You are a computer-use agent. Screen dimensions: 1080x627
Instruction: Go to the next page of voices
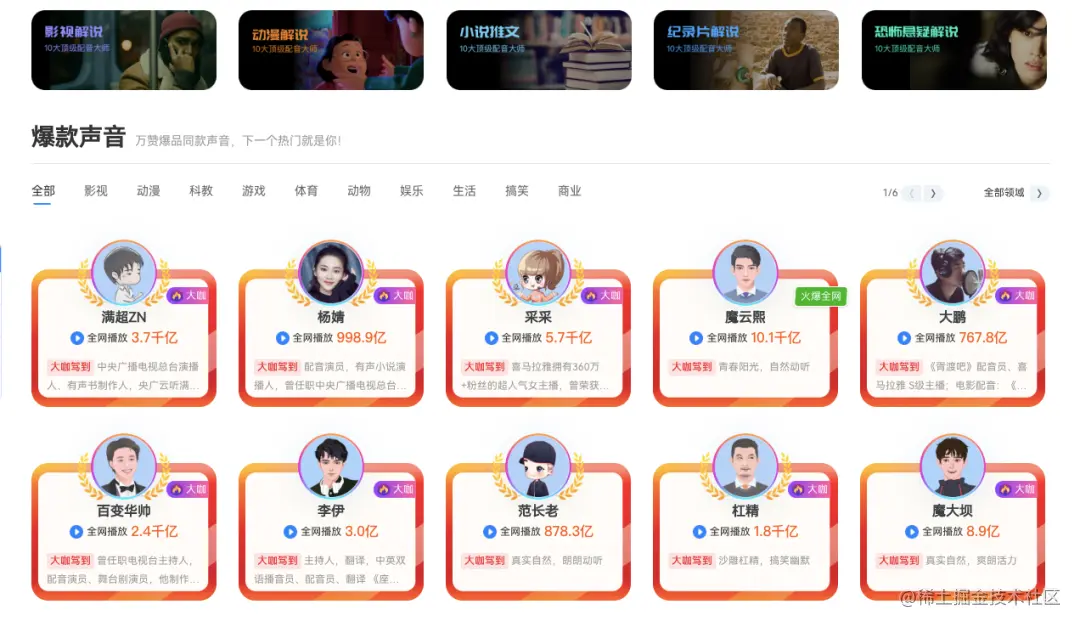pos(933,193)
